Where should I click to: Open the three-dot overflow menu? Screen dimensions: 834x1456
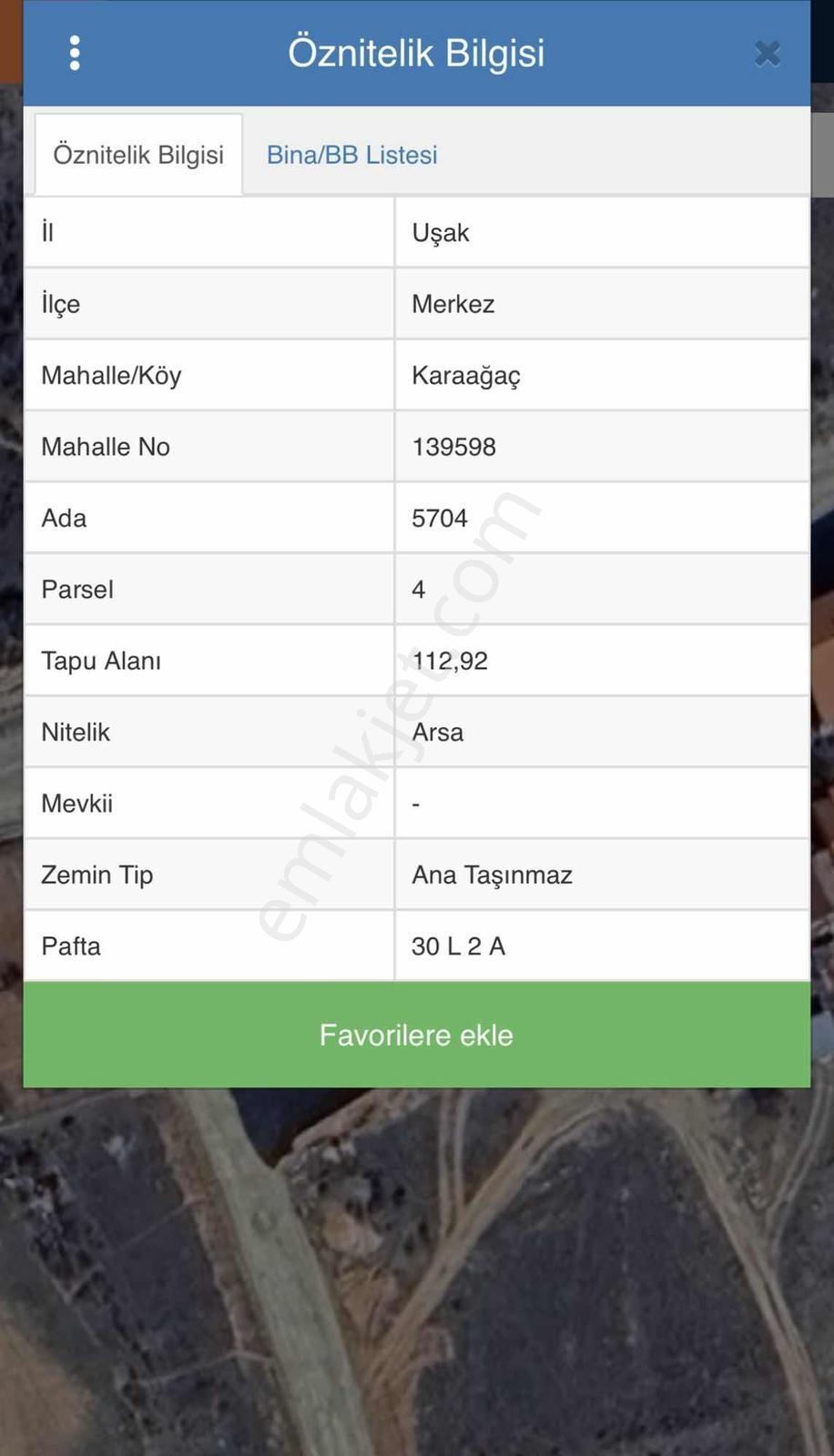coord(75,53)
